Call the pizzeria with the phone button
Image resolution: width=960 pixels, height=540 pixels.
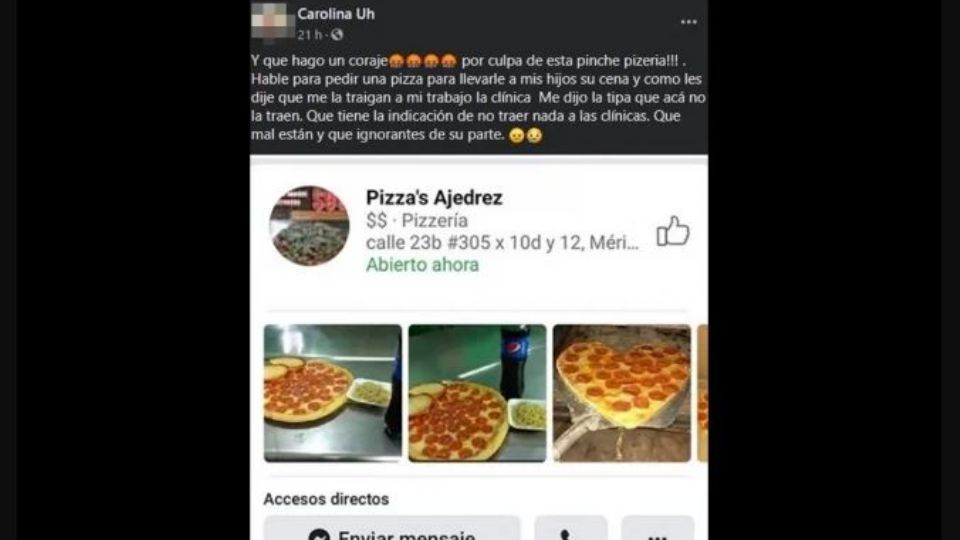(x=570, y=530)
